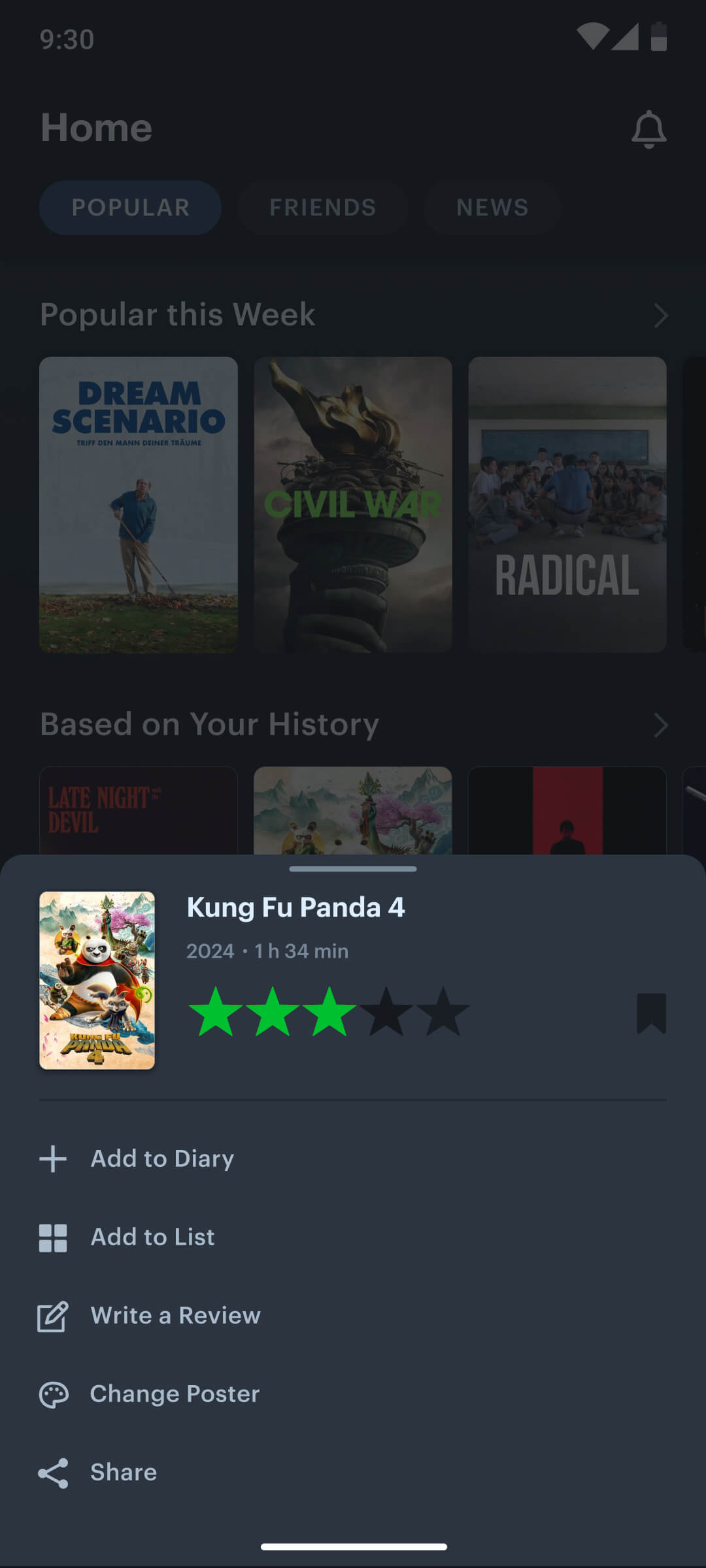The image size is (706, 1568).
Task: View the Radical movie card
Action: tap(567, 504)
